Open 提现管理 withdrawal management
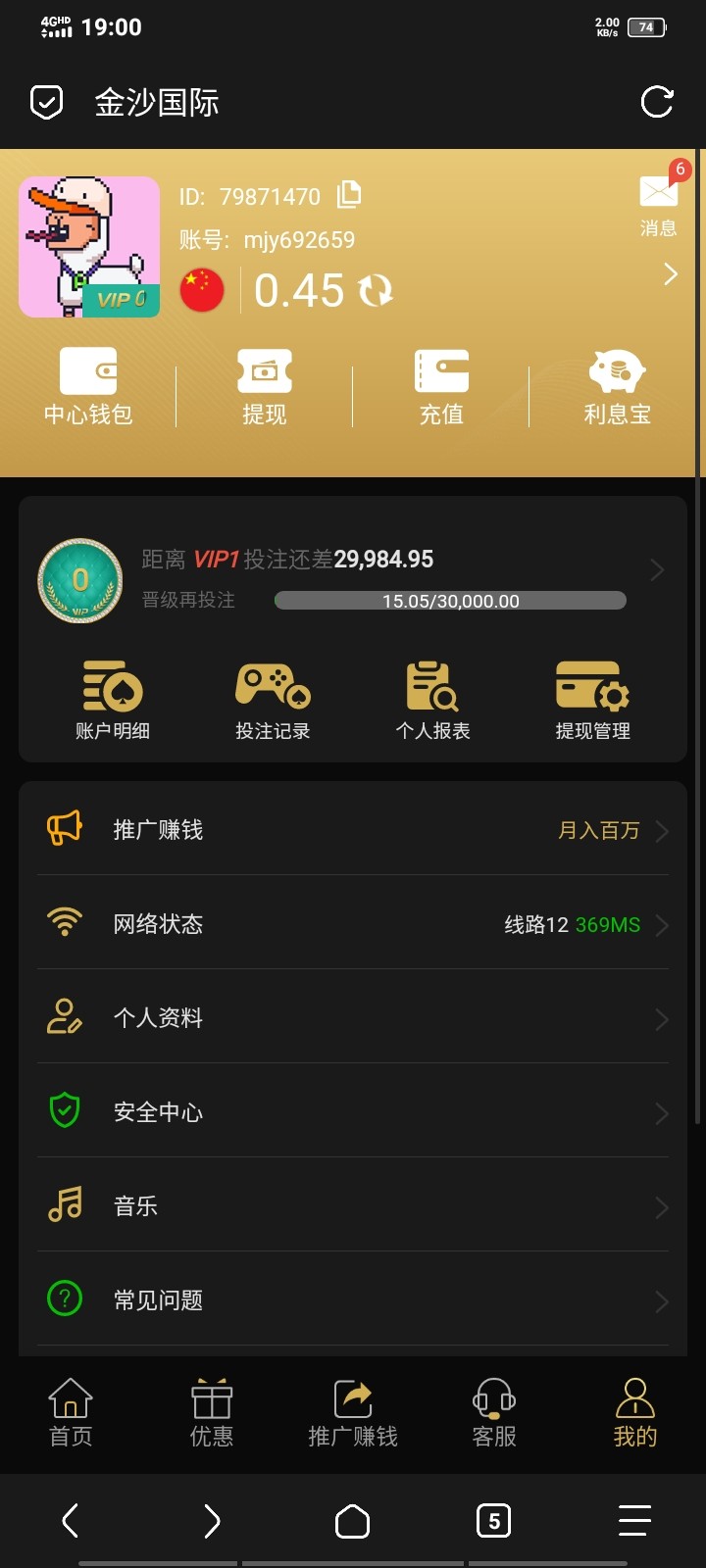 pos(592,700)
